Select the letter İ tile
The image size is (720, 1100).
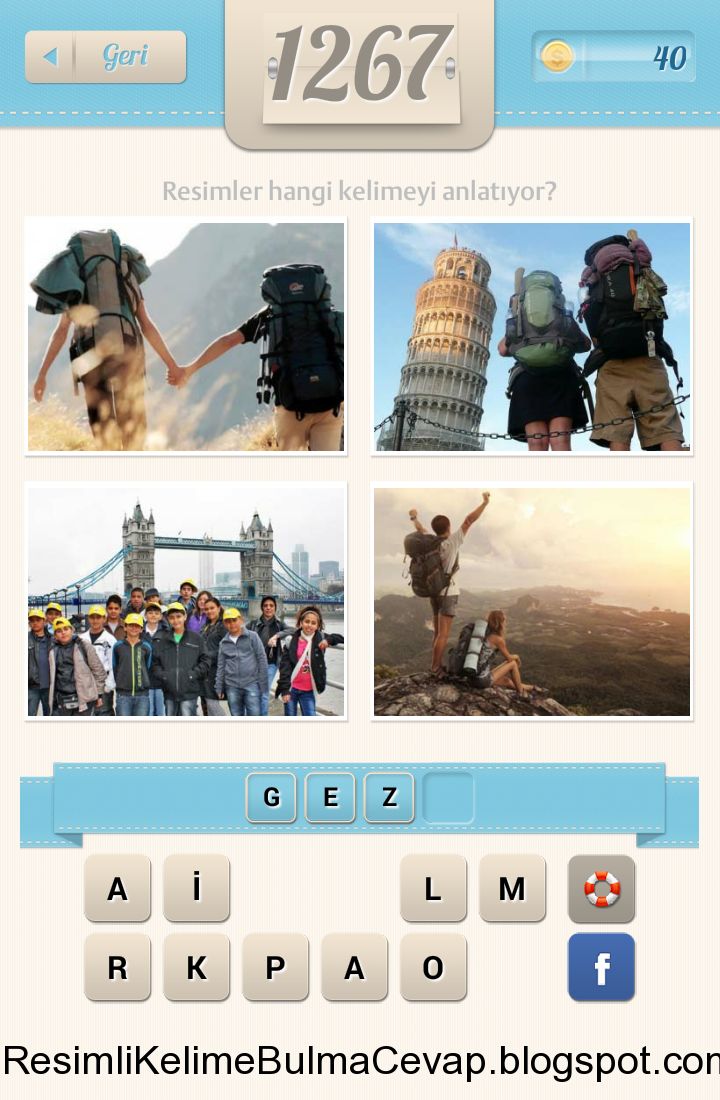pos(197,888)
